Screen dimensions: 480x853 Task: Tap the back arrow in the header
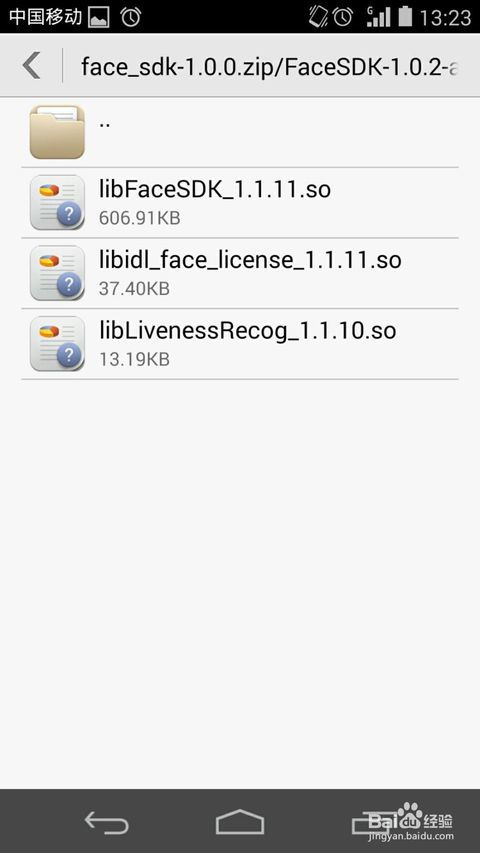click(x=32, y=66)
